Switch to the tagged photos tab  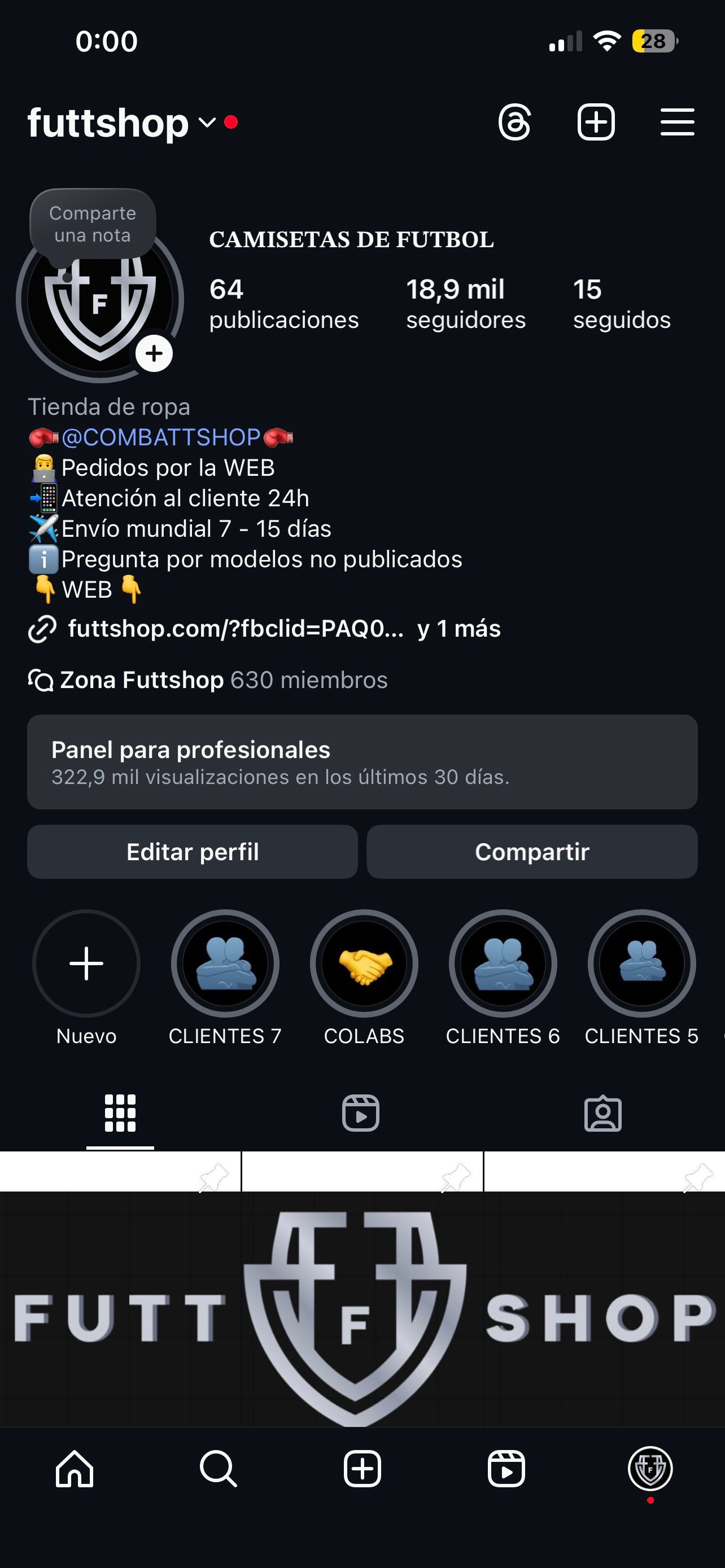click(602, 1113)
